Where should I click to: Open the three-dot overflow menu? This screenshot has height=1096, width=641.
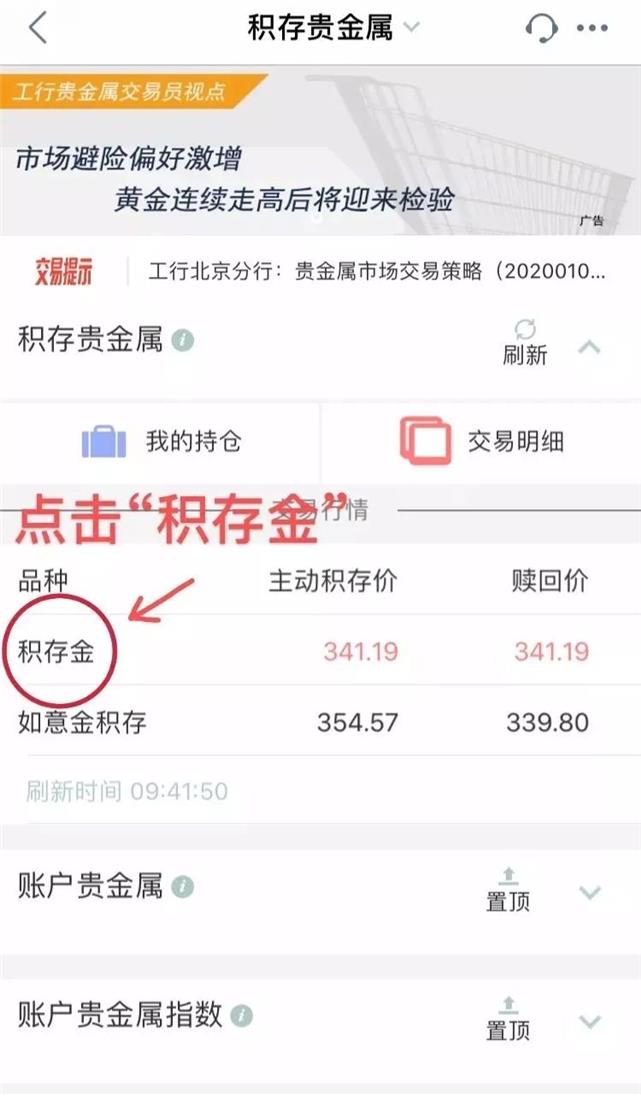pos(593,29)
